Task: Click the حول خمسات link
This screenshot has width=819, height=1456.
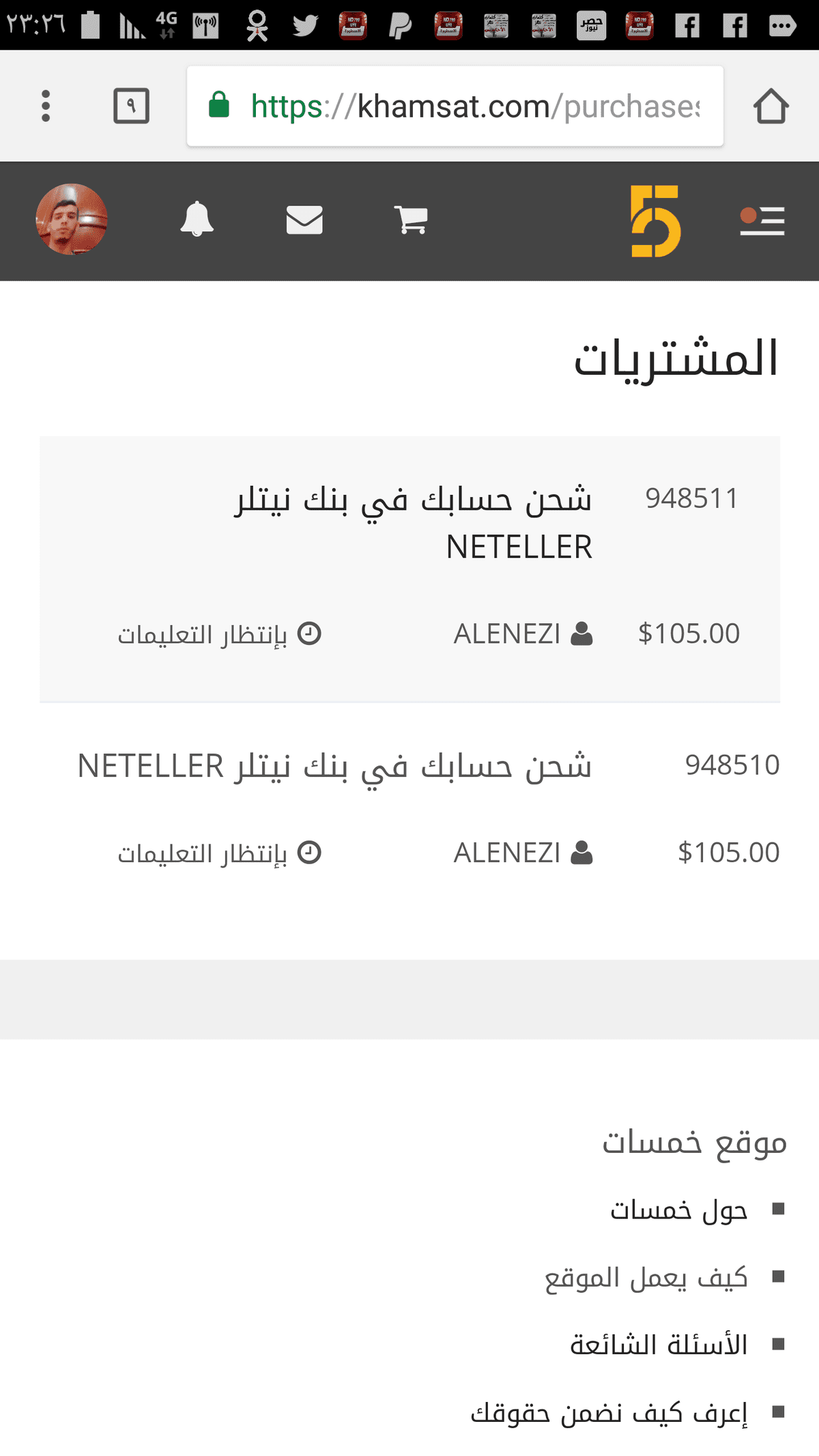Action: [x=678, y=1209]
